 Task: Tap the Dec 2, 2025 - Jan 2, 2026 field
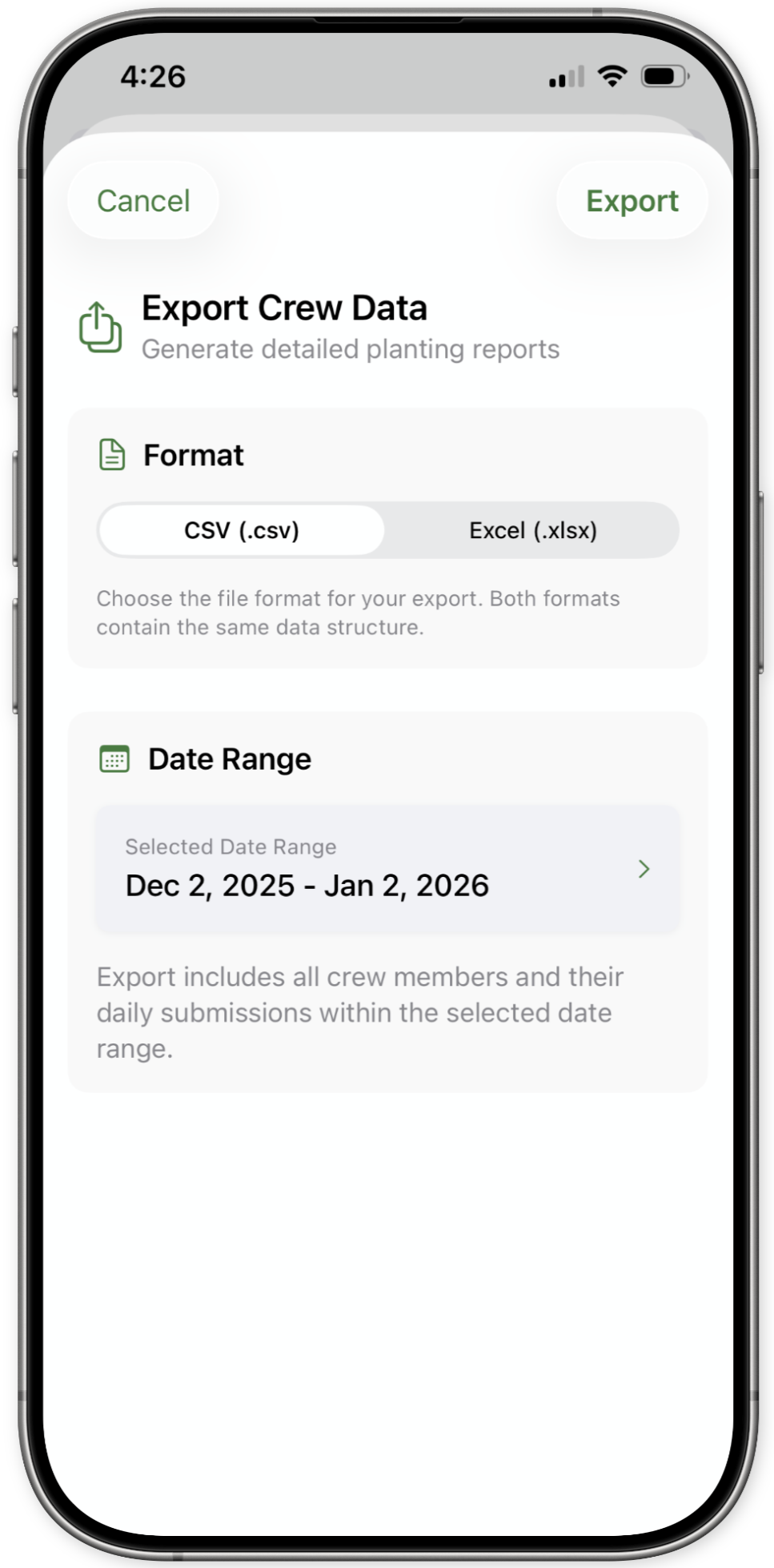tap(306, 885)
